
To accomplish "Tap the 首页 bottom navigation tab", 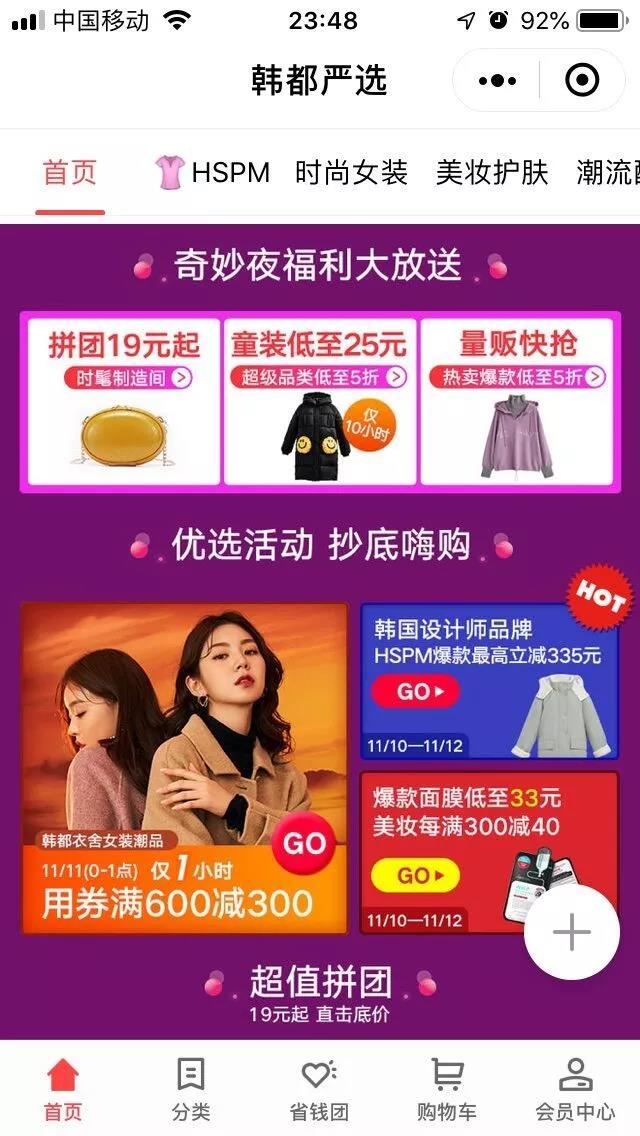I will pyautogui.click(x=62, y=1088).
